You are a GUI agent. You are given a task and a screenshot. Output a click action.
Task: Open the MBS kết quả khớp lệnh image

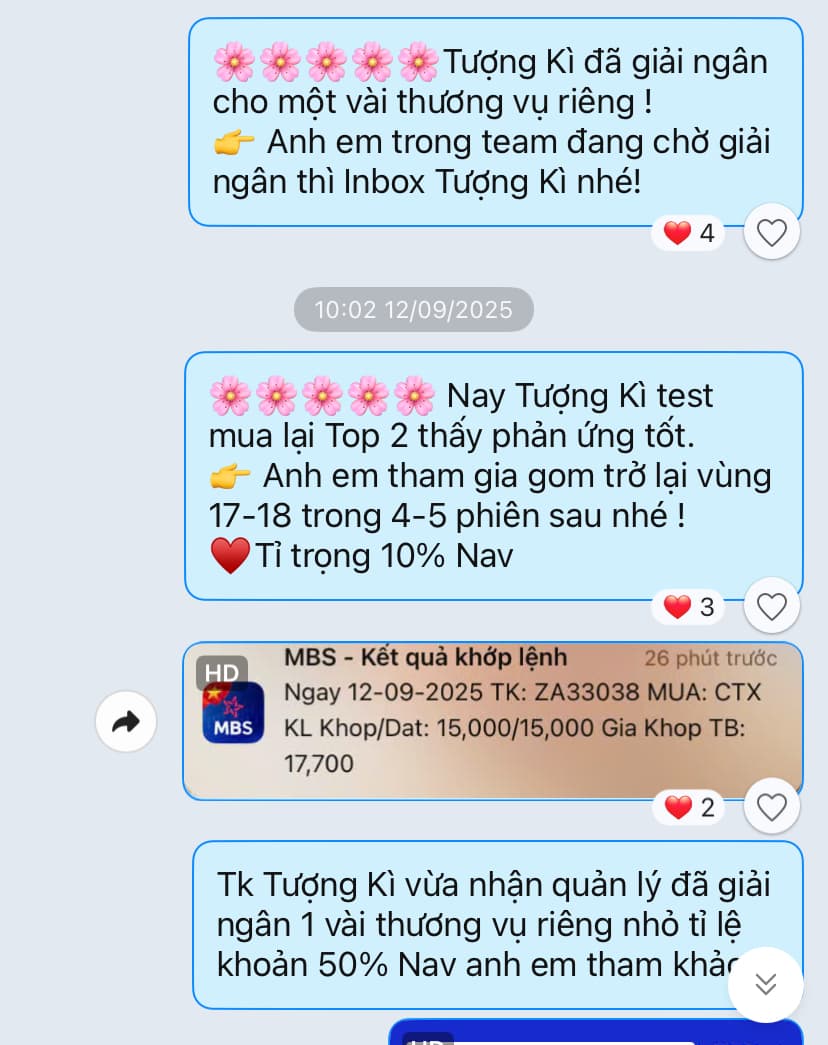492,720
